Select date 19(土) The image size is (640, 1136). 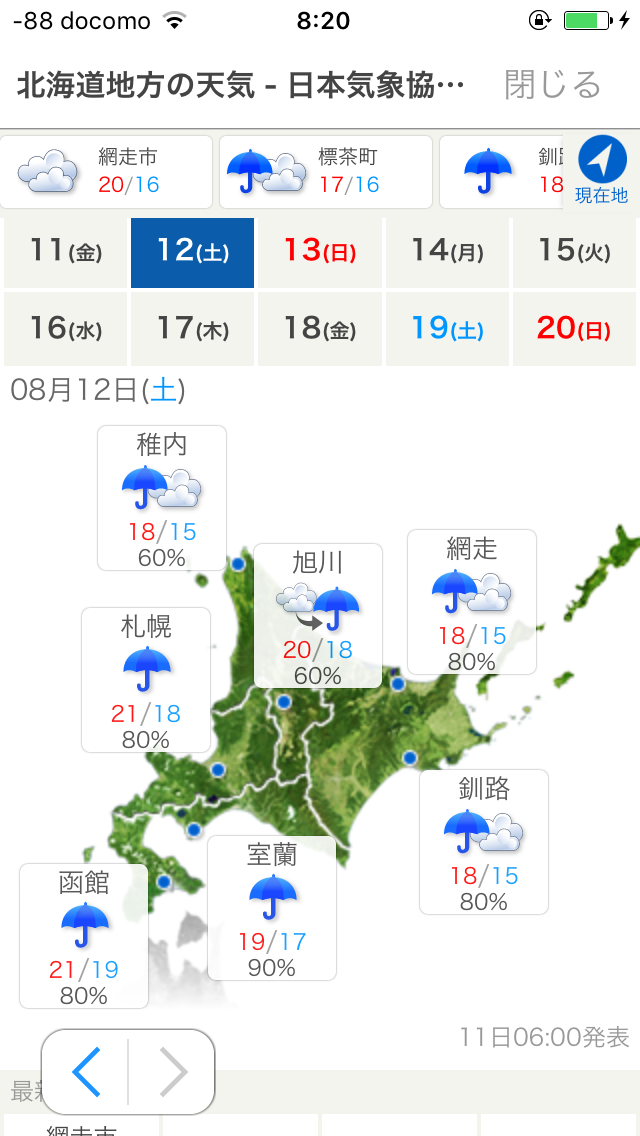[x=447, y=329]
